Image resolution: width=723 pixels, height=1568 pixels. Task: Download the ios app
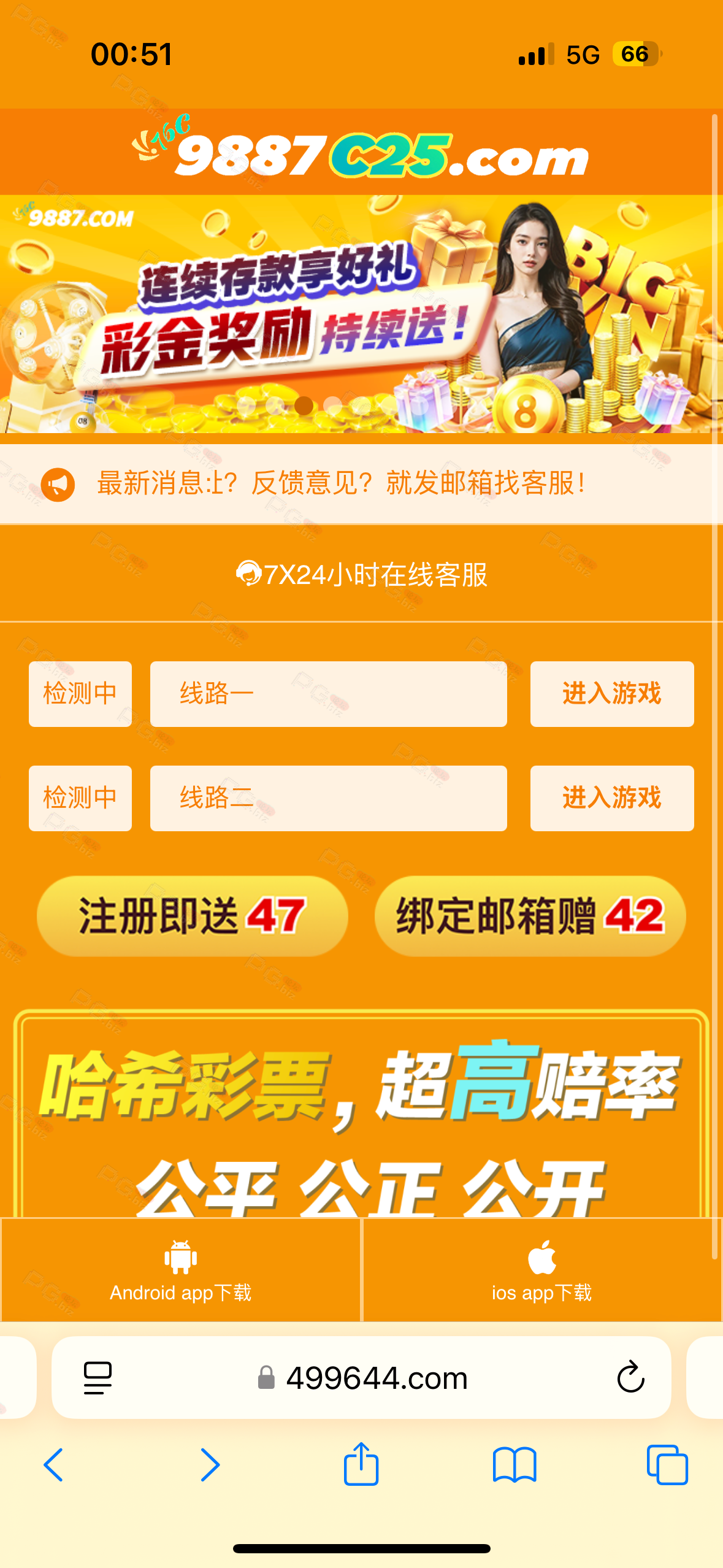click(x=541, y=1270)
